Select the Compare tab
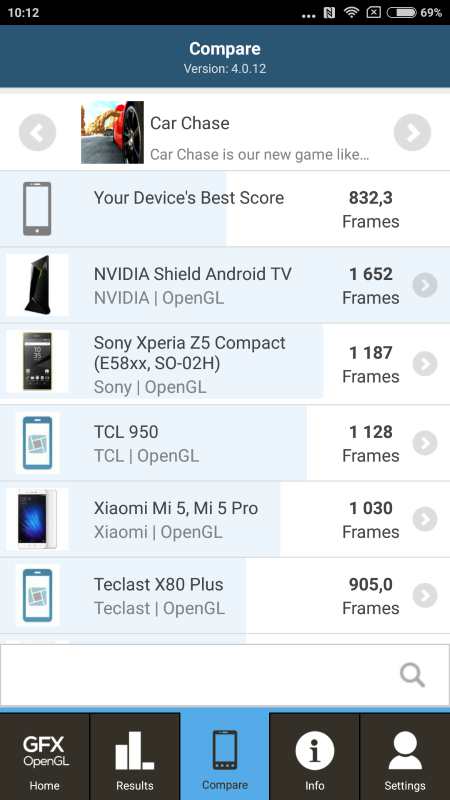 [224, 757]
